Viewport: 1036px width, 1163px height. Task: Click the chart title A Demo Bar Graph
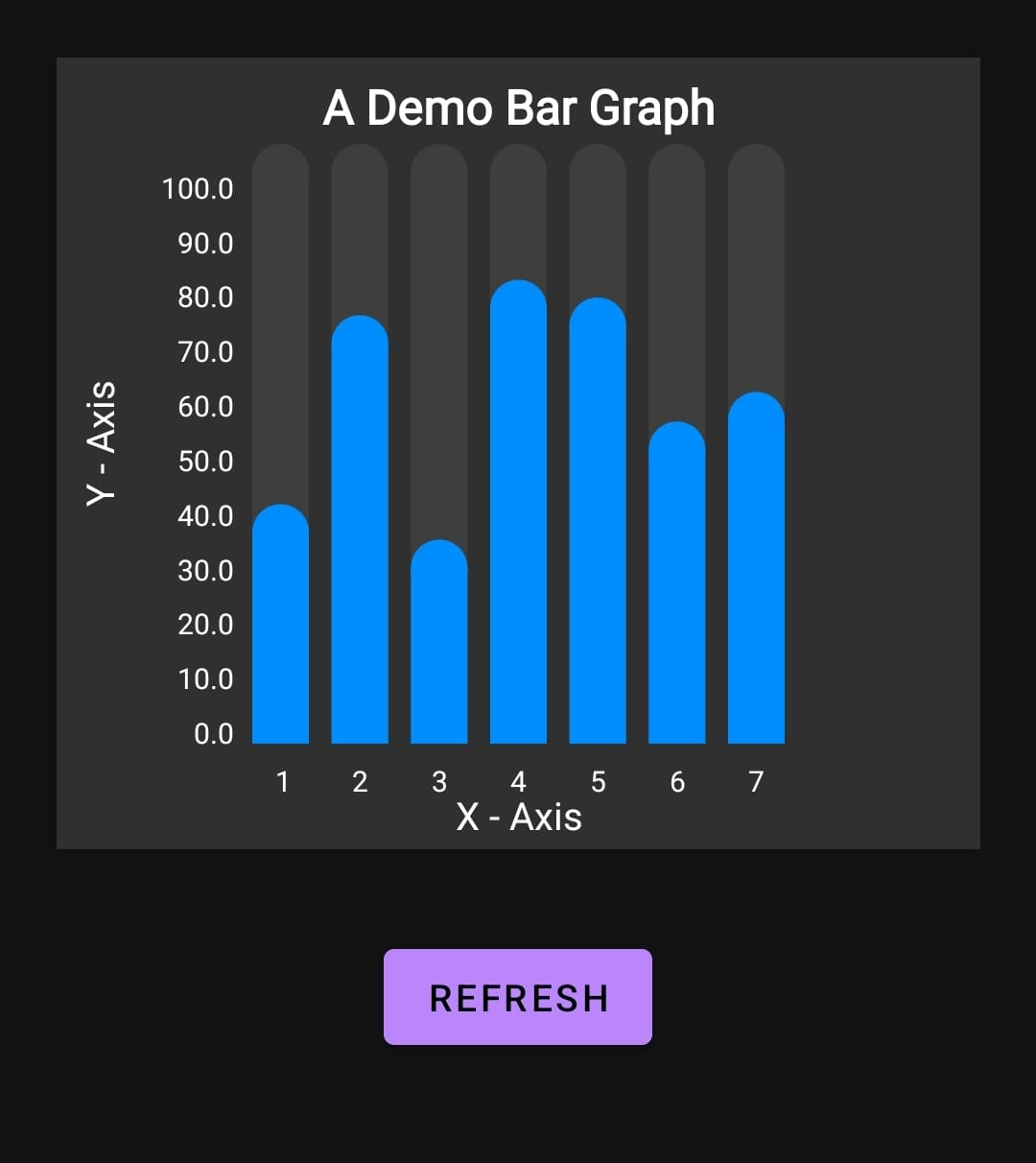point(519,108)
